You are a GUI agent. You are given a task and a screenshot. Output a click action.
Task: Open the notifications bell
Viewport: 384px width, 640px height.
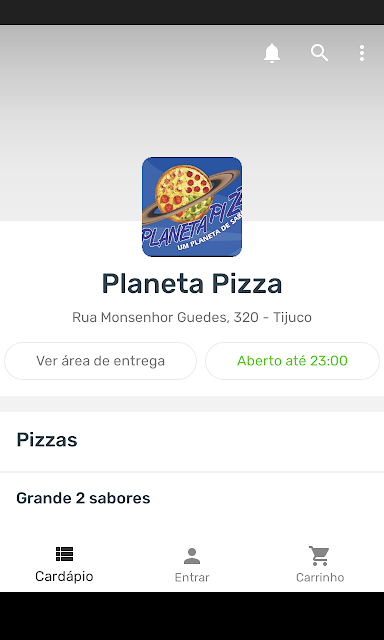pyautogui.click(x=272, y=53)
